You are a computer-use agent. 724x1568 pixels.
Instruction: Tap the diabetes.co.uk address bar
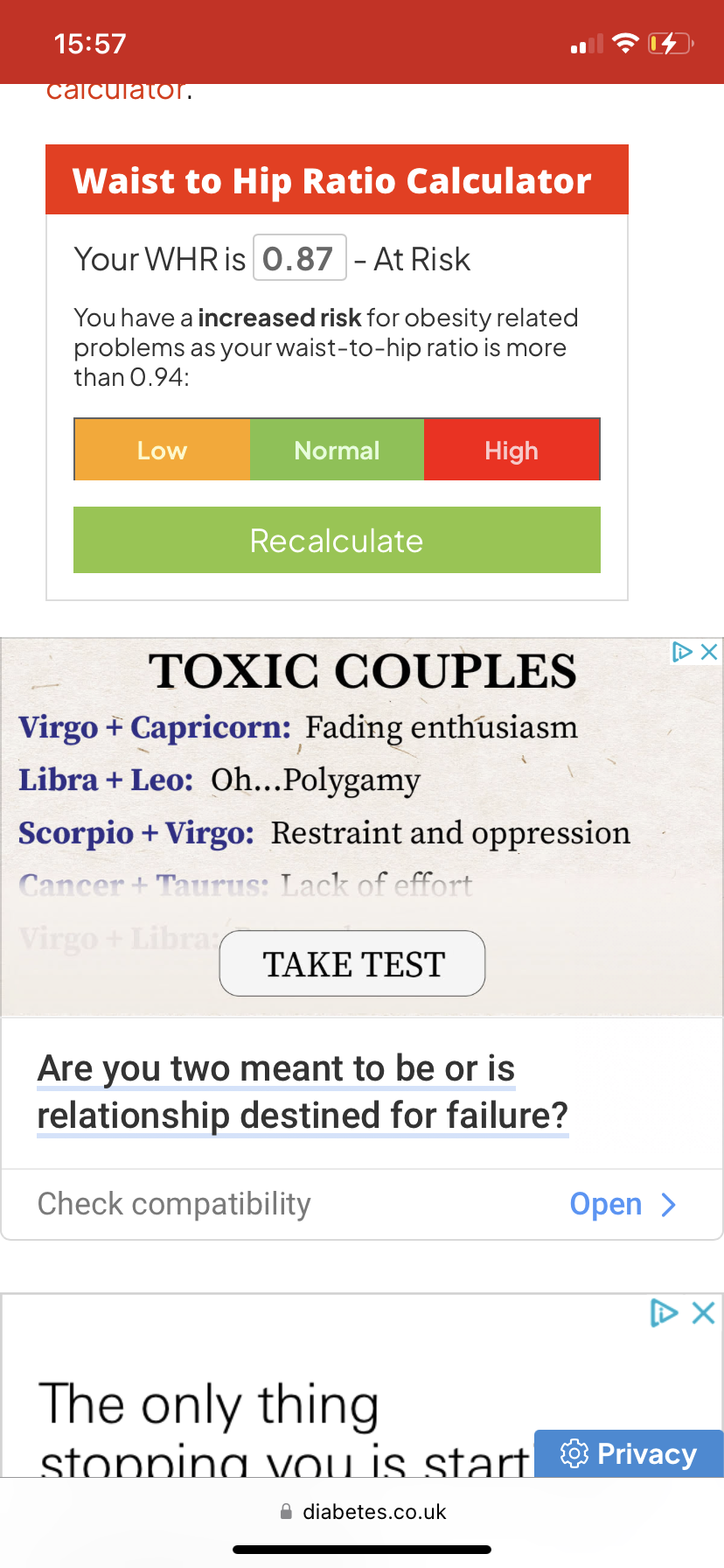(x=362, y=1511)
